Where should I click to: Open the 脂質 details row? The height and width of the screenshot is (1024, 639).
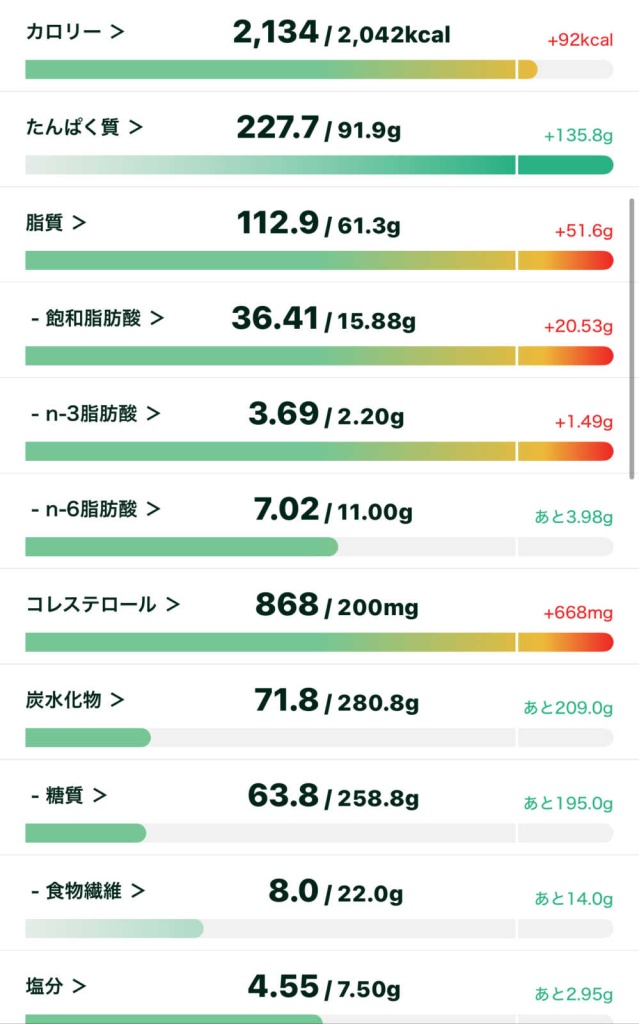pyautogui.click(x=56, y=223)
